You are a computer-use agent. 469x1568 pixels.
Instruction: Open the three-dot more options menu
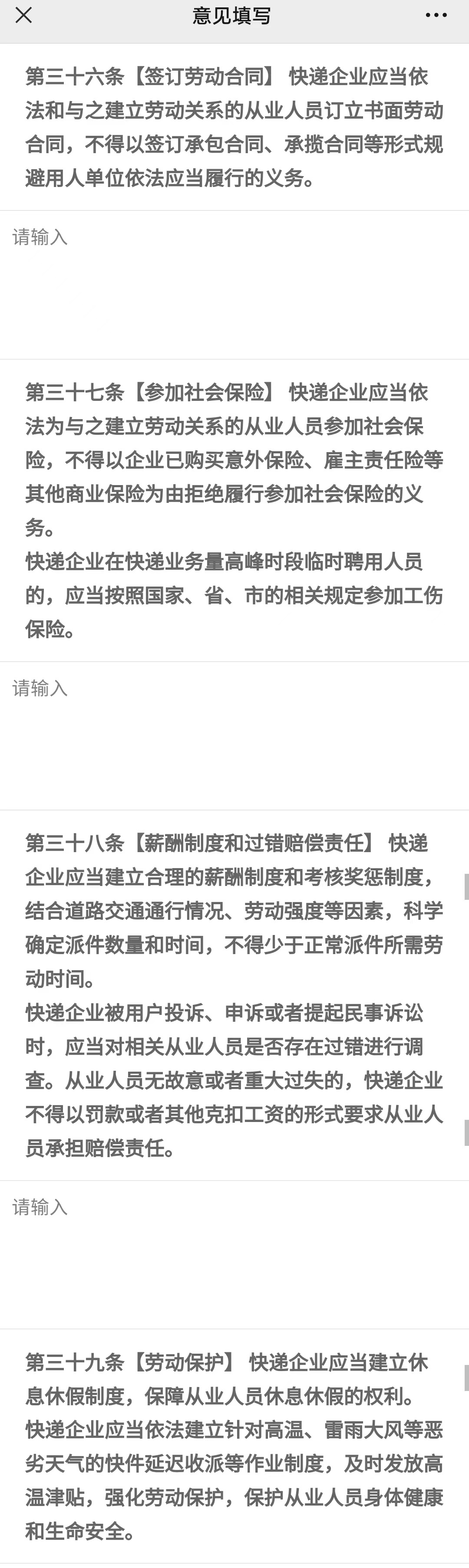point(436,16)
